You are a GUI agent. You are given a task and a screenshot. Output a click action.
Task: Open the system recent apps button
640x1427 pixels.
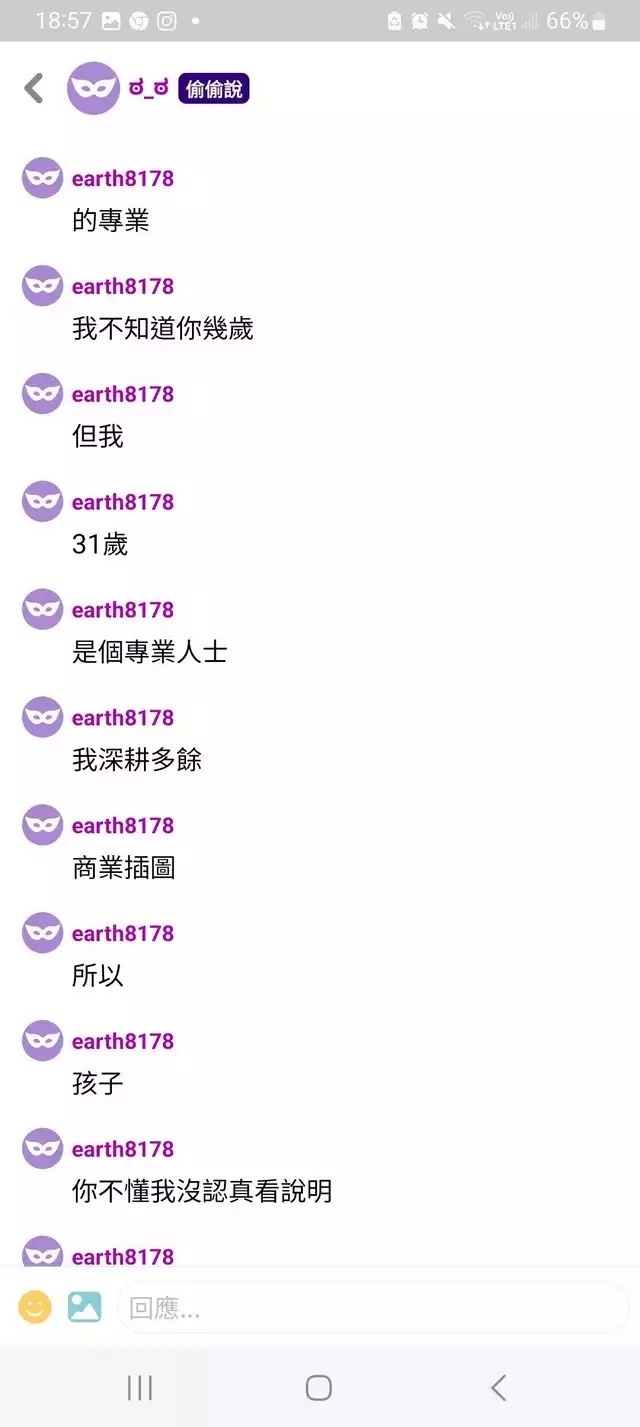pos(140,1387)
